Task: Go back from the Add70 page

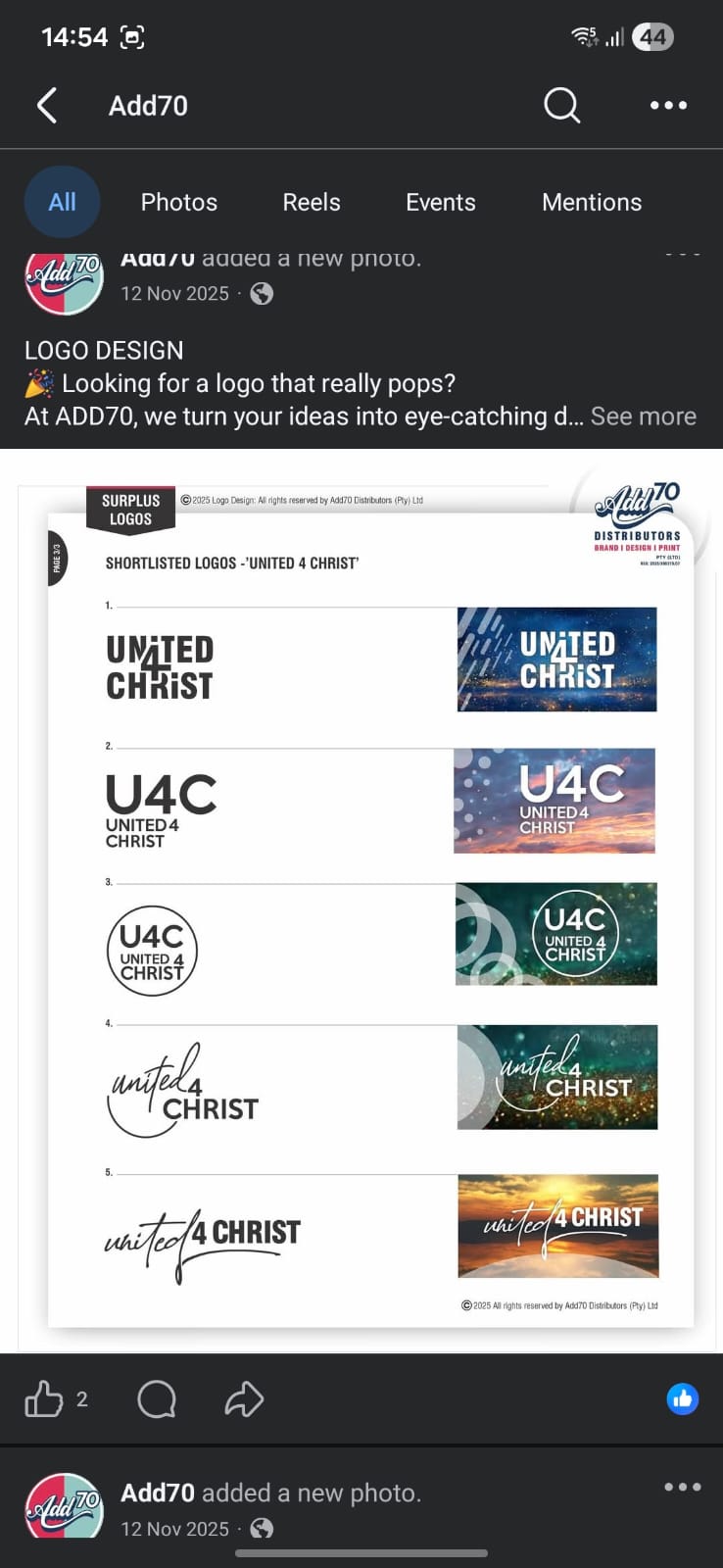Action: [x=47, y=105]
